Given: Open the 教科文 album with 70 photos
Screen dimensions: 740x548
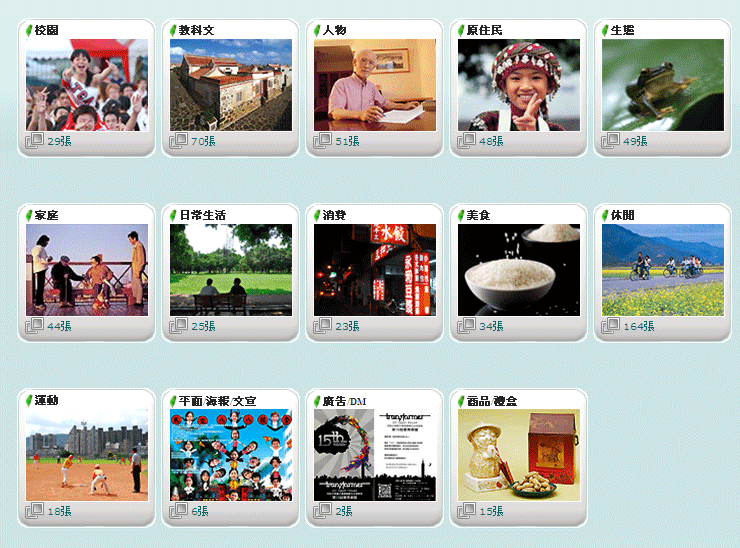Looking at the screenshot, I should (231, 85).
